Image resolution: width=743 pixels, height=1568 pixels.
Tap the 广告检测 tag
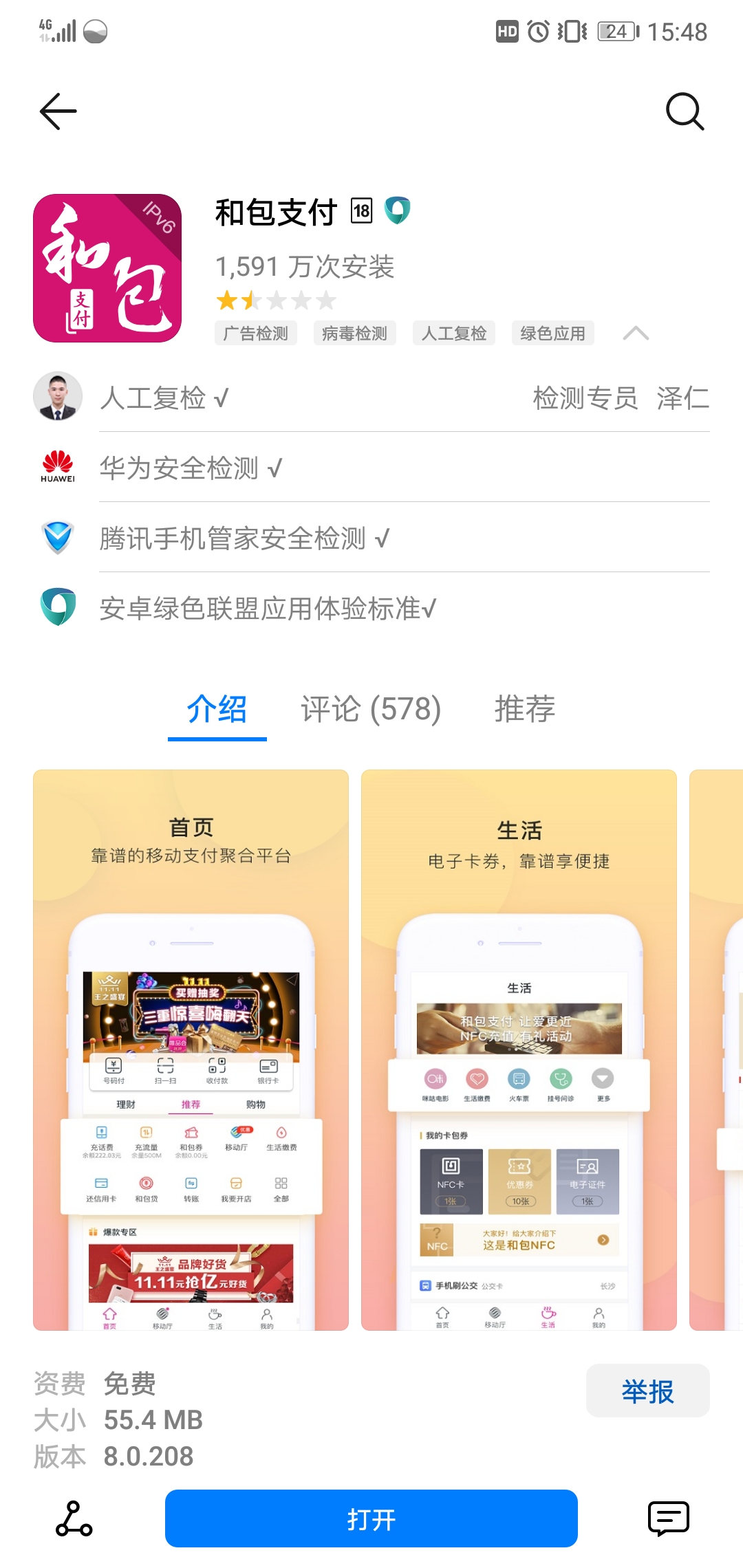coord(256,333)
